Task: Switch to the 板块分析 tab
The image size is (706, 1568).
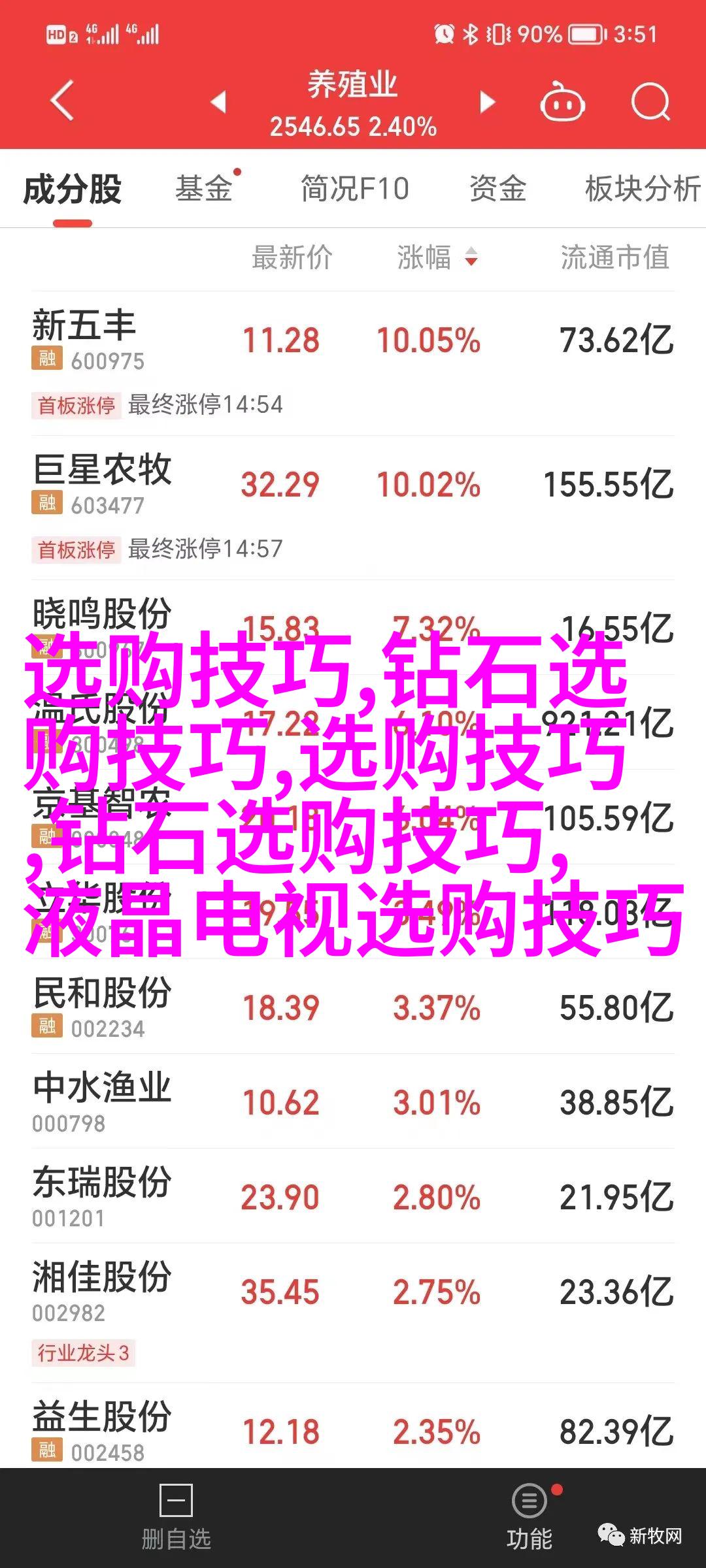Action: pyautogui.click(x=643, y=189)
